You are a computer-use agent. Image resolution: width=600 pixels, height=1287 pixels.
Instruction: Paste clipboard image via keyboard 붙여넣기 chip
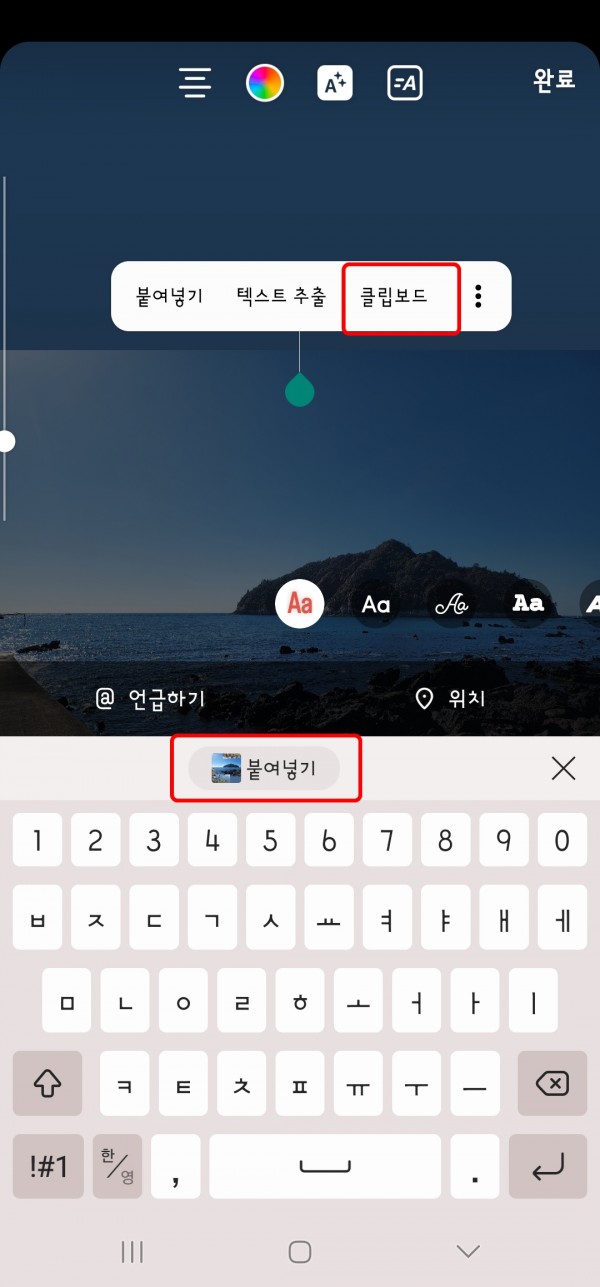pyautogui.click(x=265, y=768)
